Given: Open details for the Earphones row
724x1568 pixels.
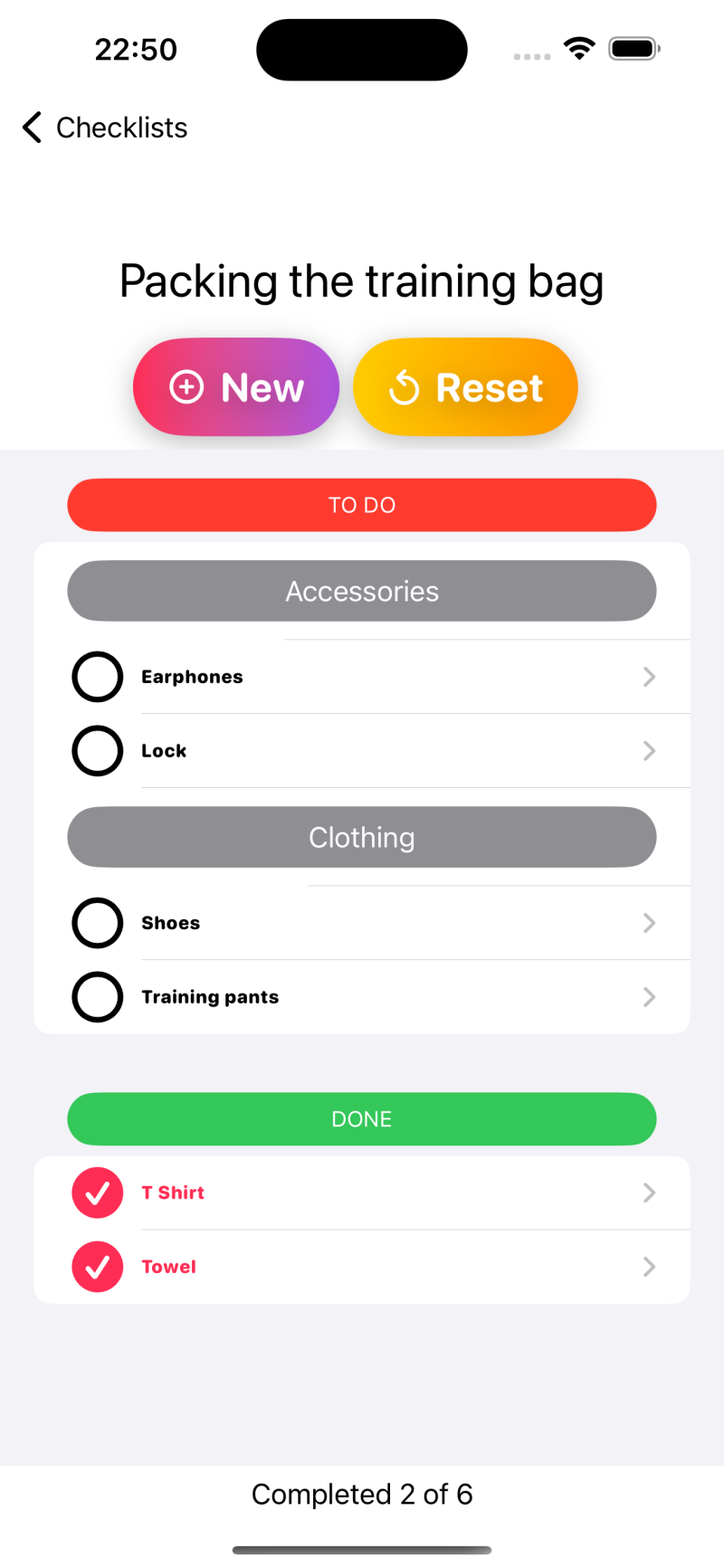Looking at the screenshot, I should pos(649,677).
